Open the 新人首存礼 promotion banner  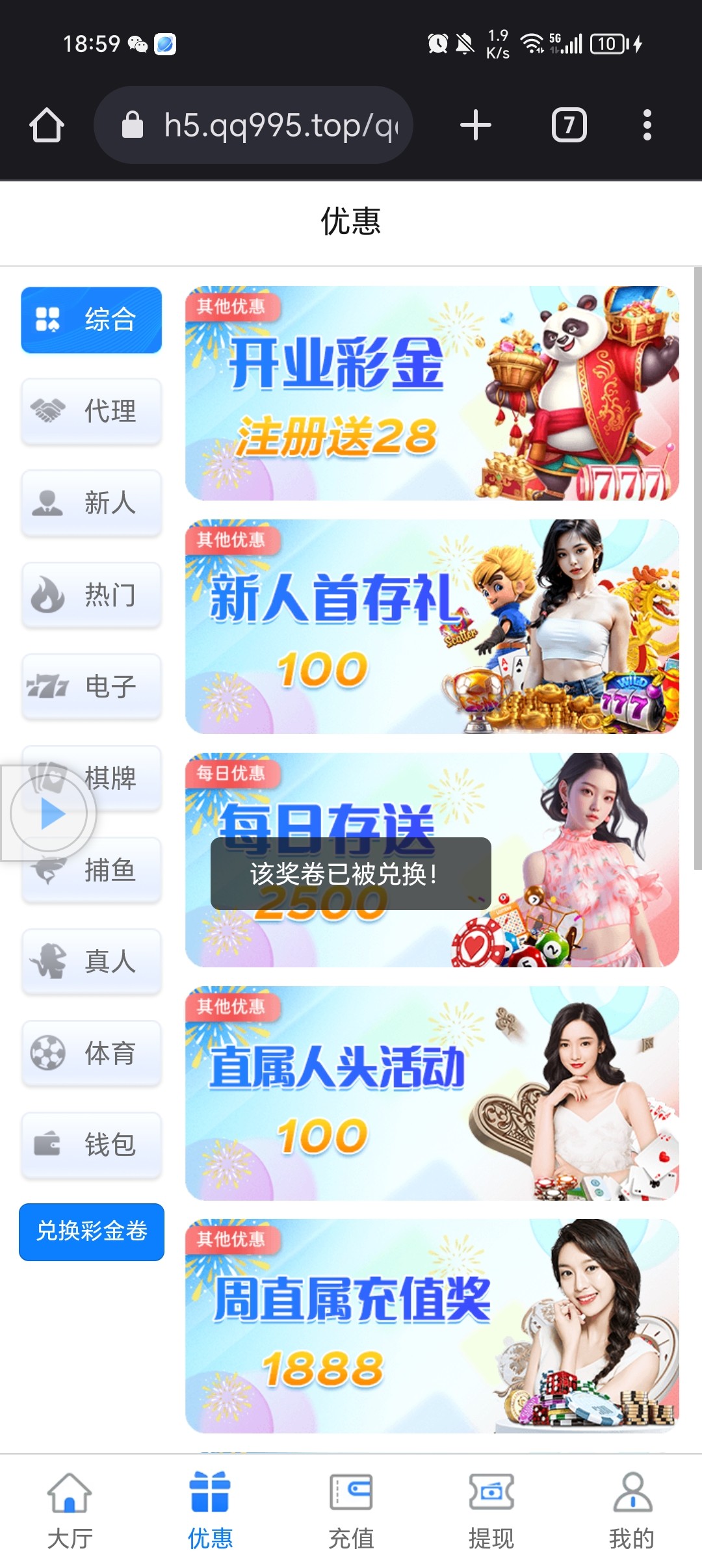click(x=432, y=627)
